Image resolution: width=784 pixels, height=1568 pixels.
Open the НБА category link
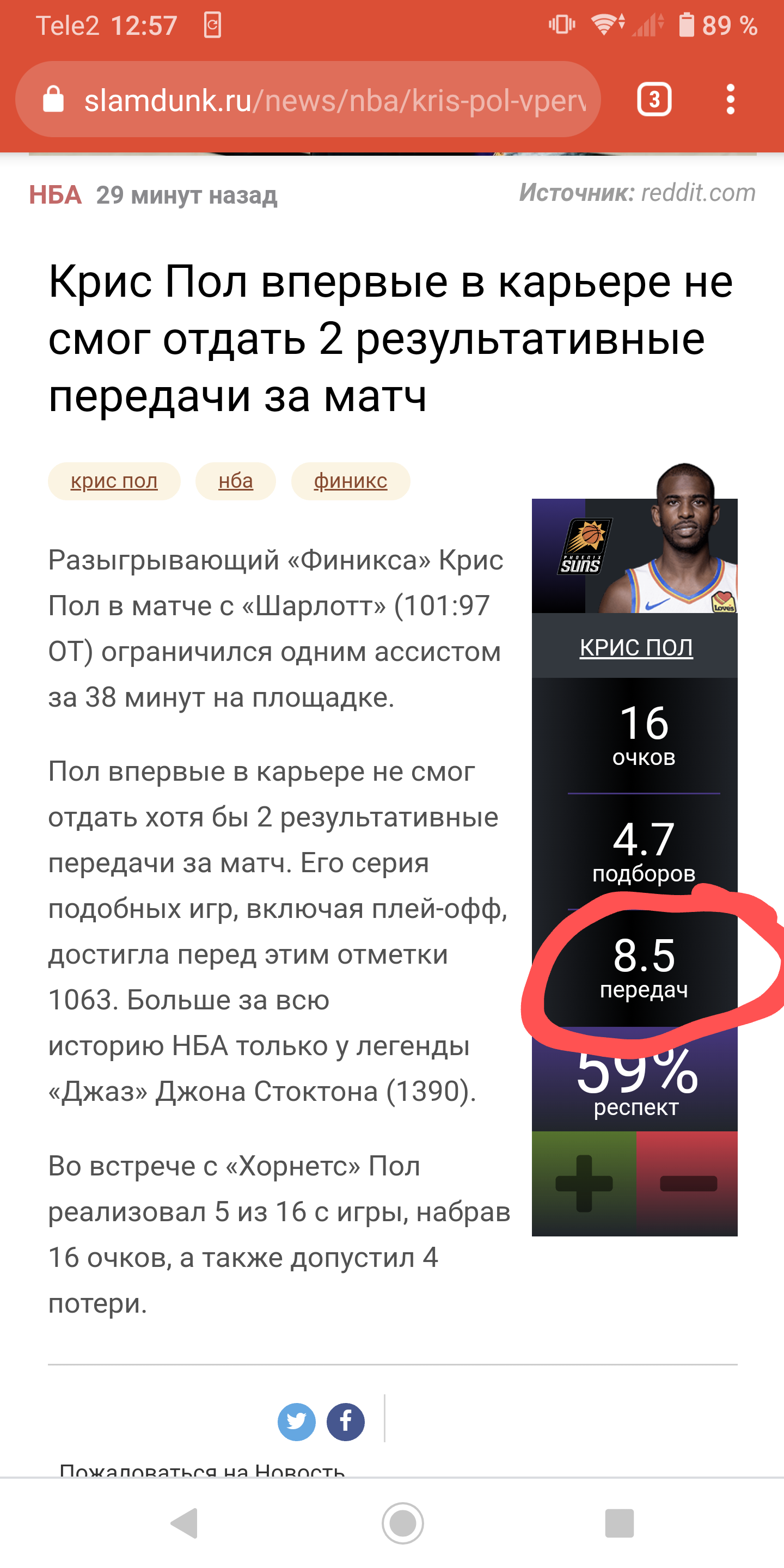point(56,195)
